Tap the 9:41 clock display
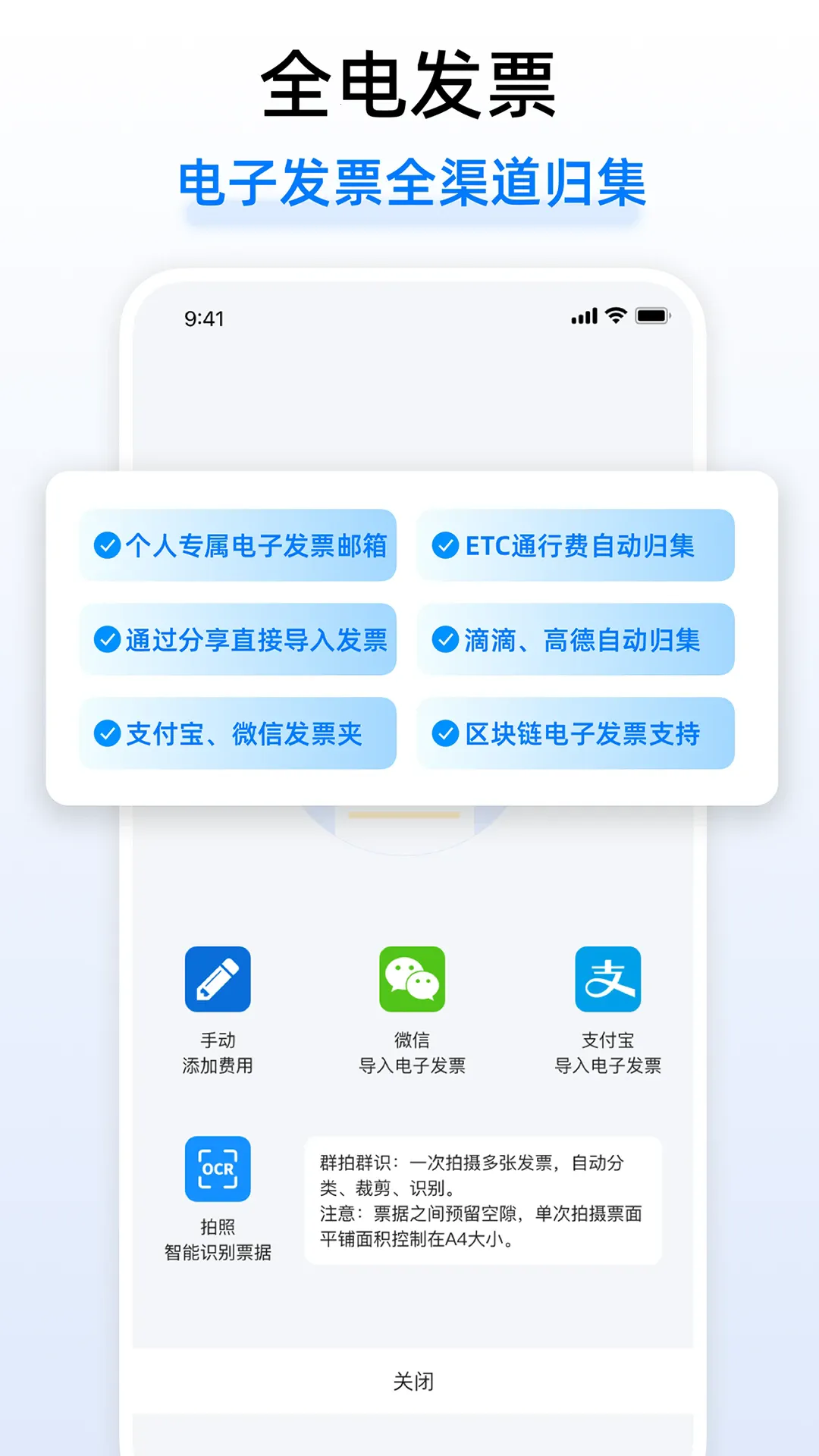This screenshot has height=1456, width=819. (206, 317)
